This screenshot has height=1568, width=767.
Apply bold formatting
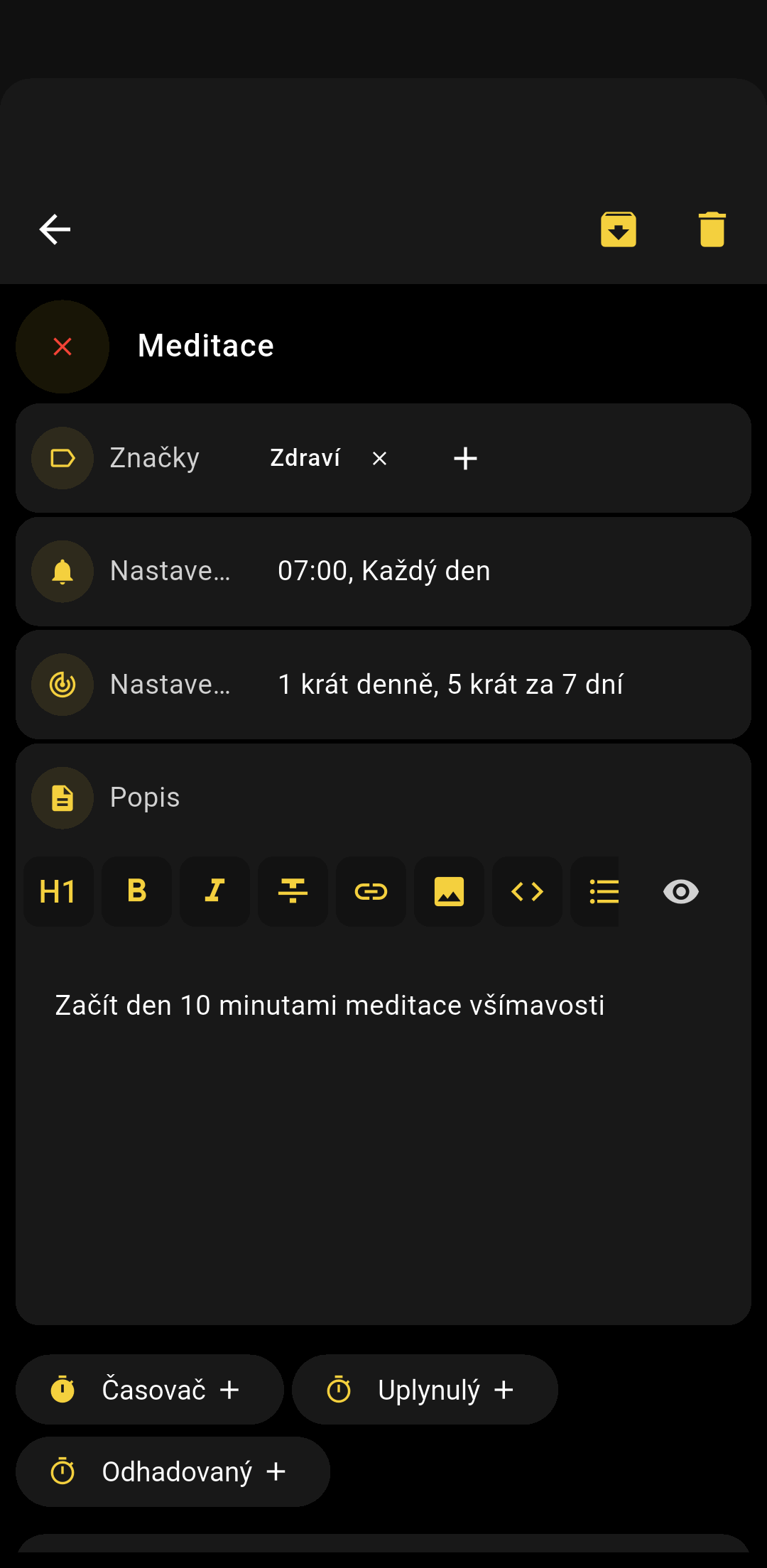[x=136, y=892]
